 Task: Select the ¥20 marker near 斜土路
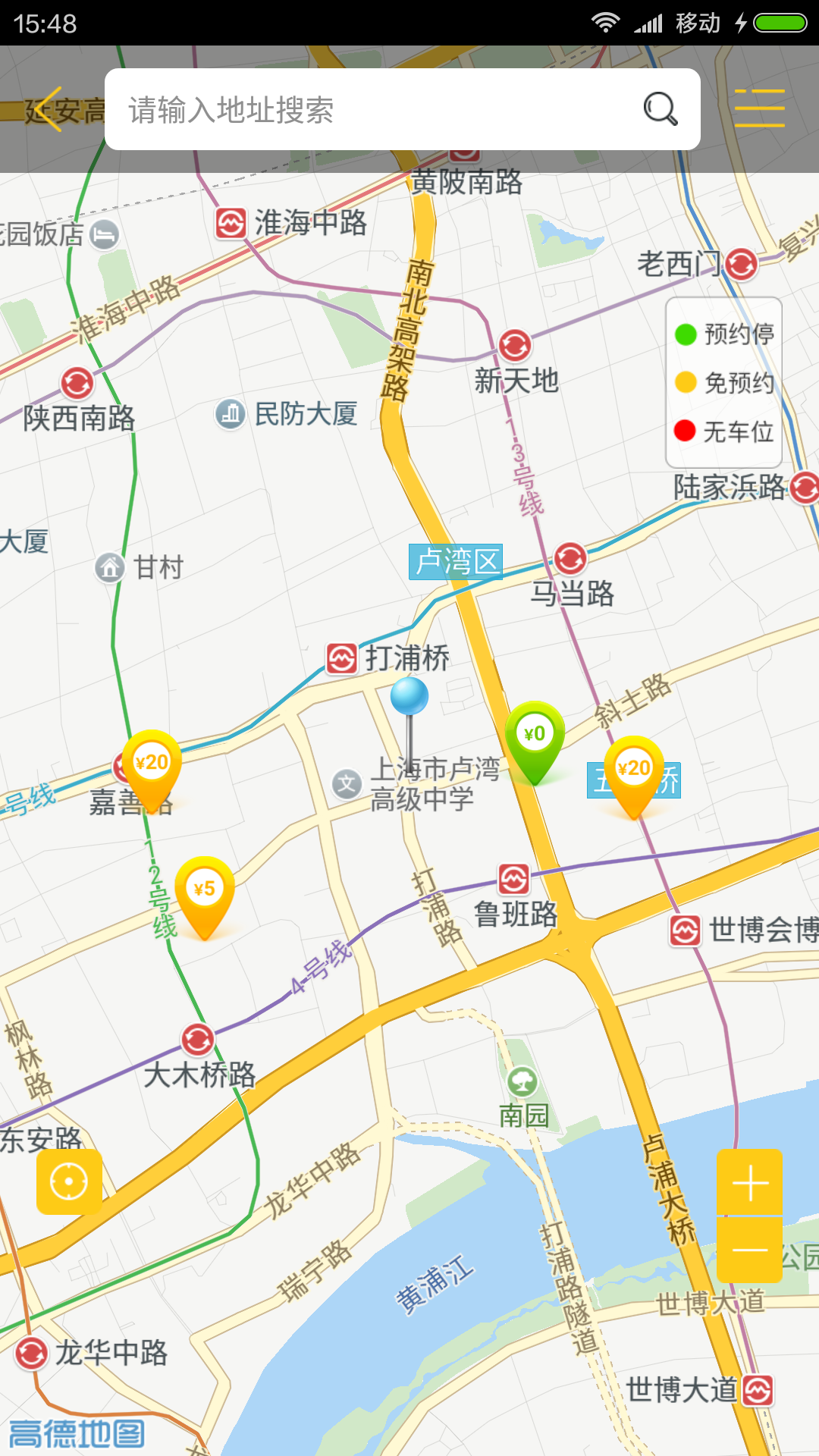tap(633, 771)
